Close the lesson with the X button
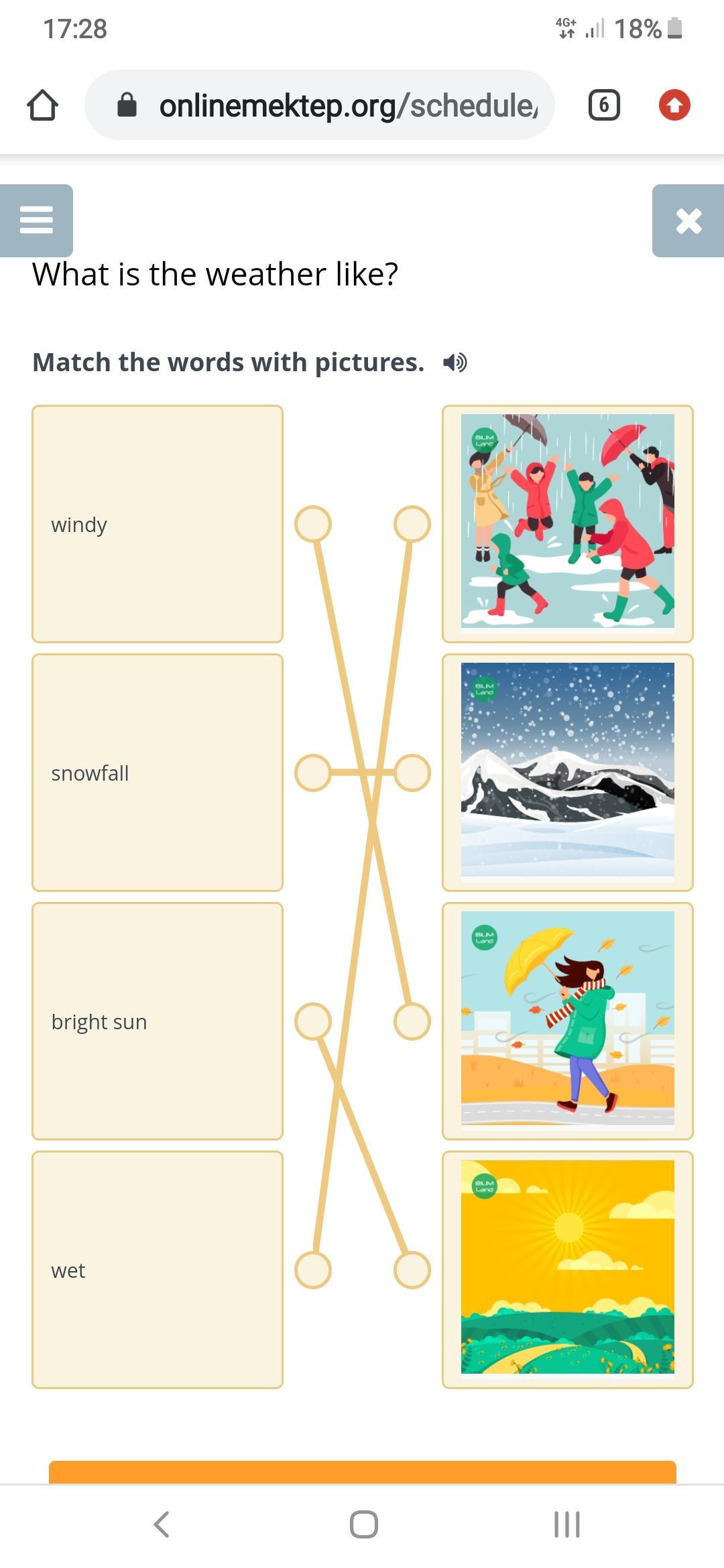The image size is (724, 1568). (688, 220)
